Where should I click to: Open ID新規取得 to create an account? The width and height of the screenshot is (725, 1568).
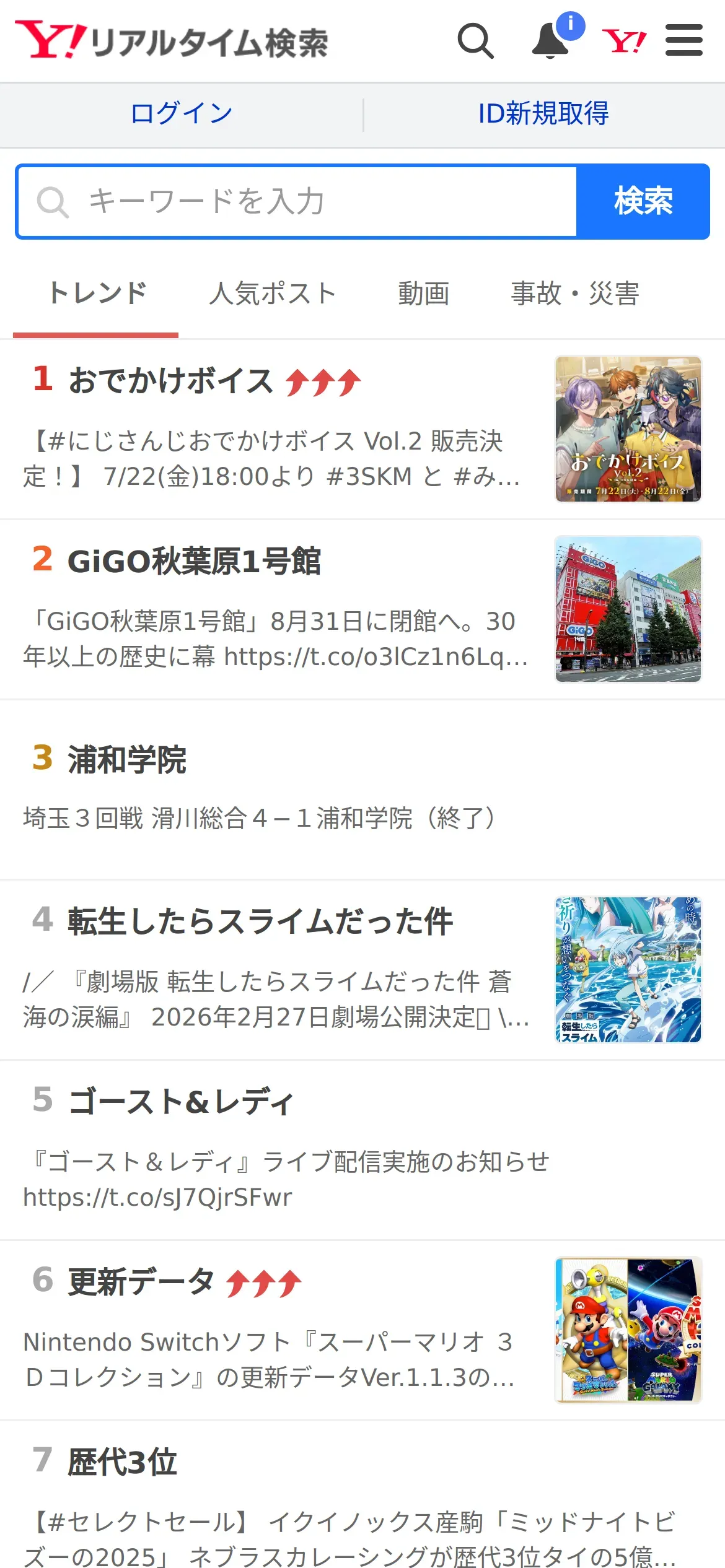click(x=543, y=114)
